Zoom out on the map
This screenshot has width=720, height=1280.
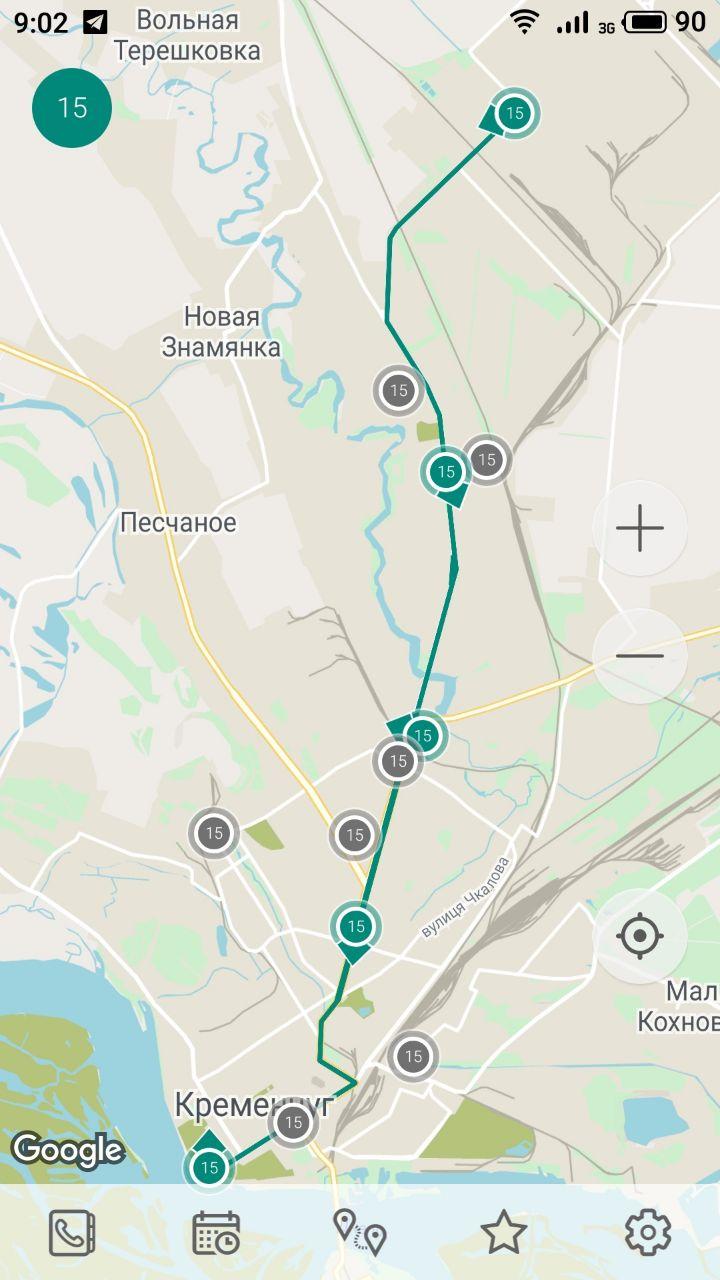click(640, 656)
